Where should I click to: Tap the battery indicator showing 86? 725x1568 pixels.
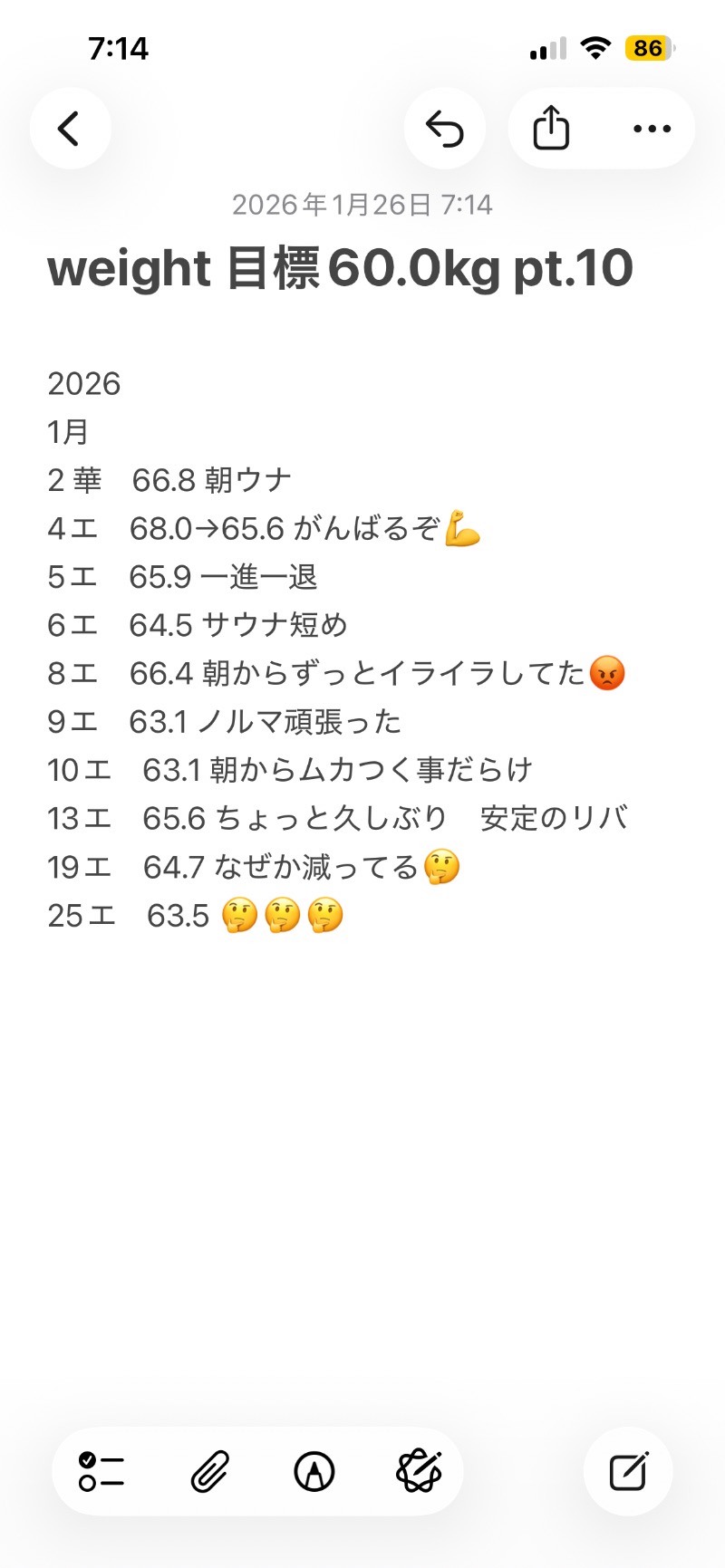[649, 48]
